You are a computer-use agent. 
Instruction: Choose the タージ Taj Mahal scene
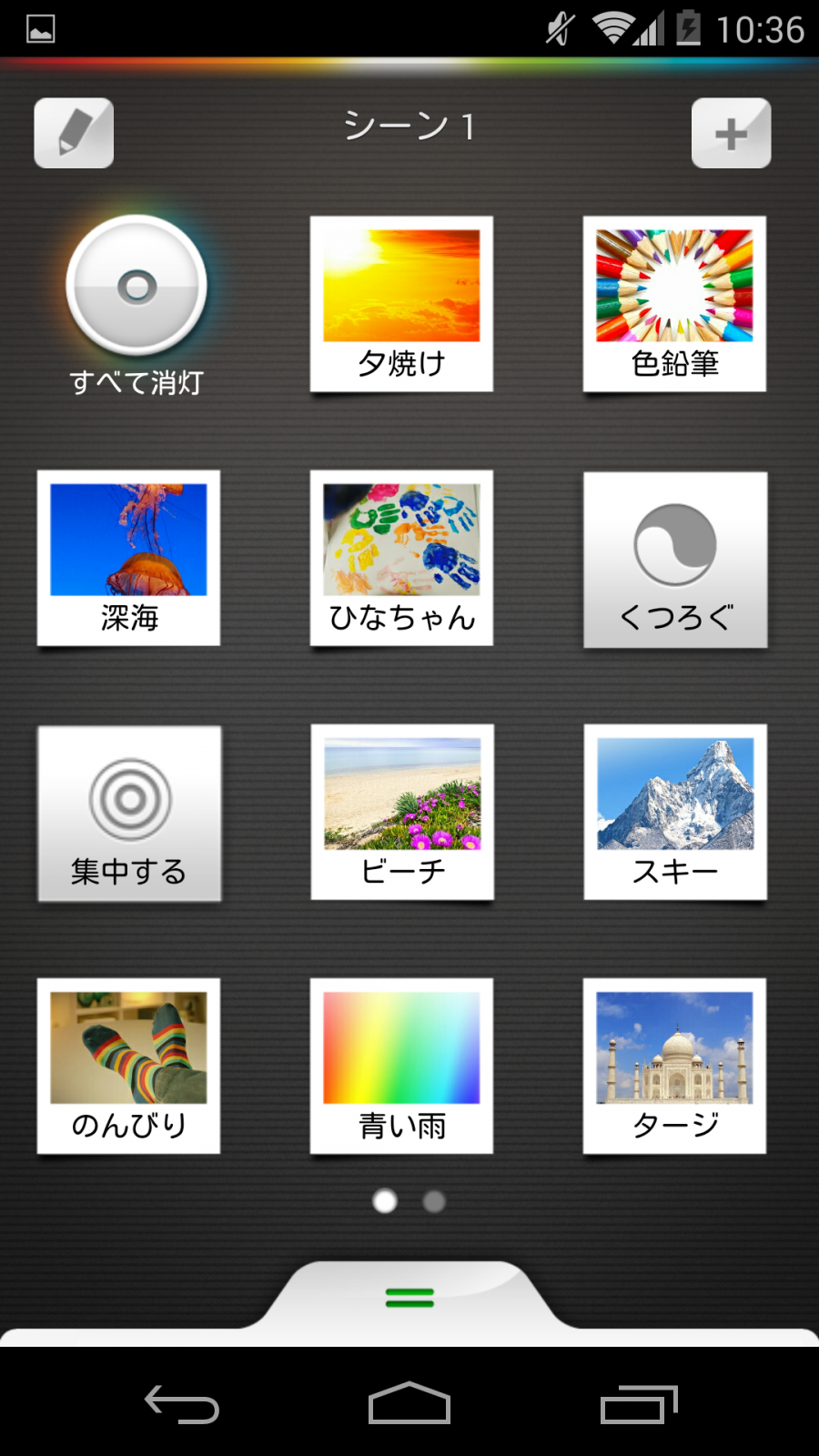pyautogui.click(x=674, y=1066)
